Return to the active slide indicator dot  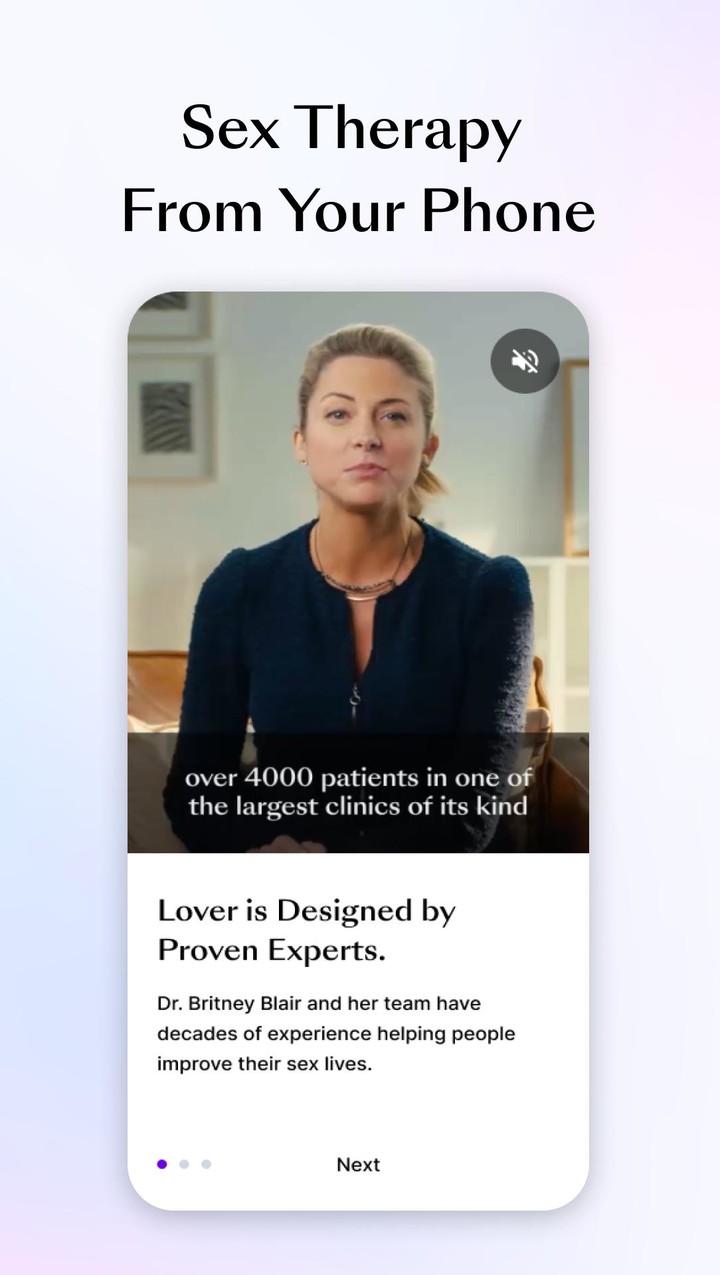point(161,1164)
